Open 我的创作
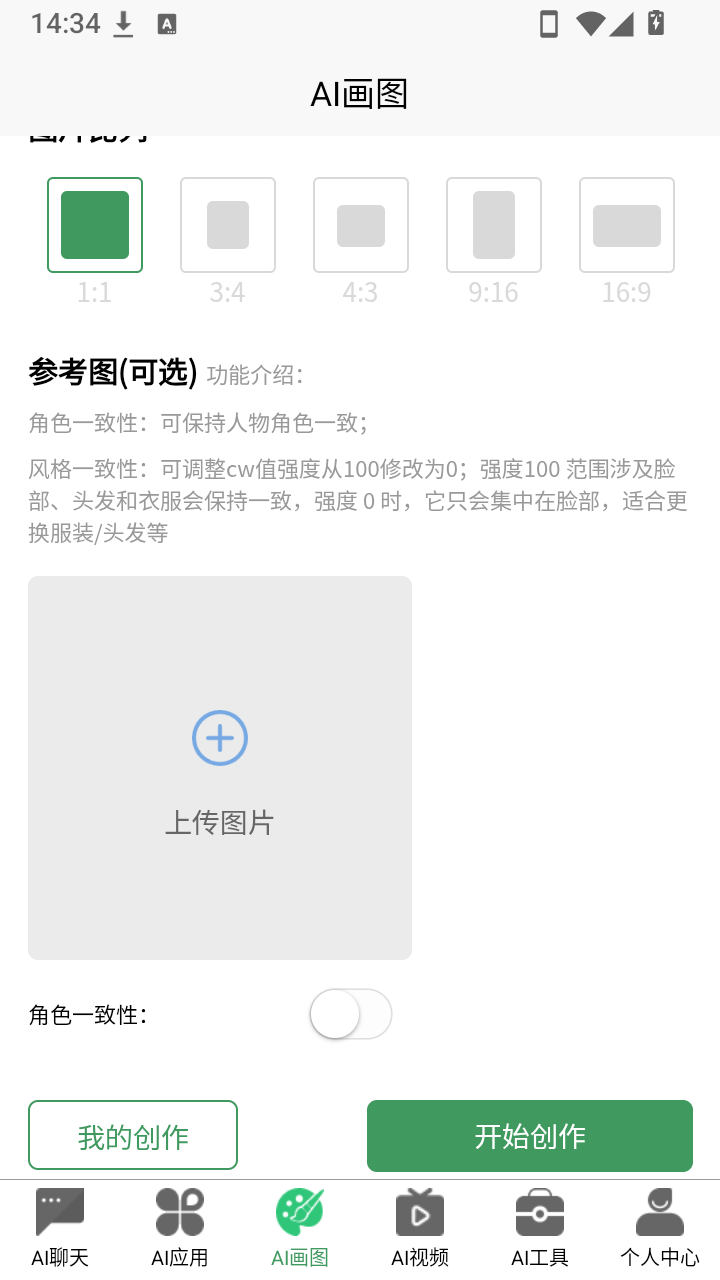Screen dimensions: 720x1280 pos(133,1135)
